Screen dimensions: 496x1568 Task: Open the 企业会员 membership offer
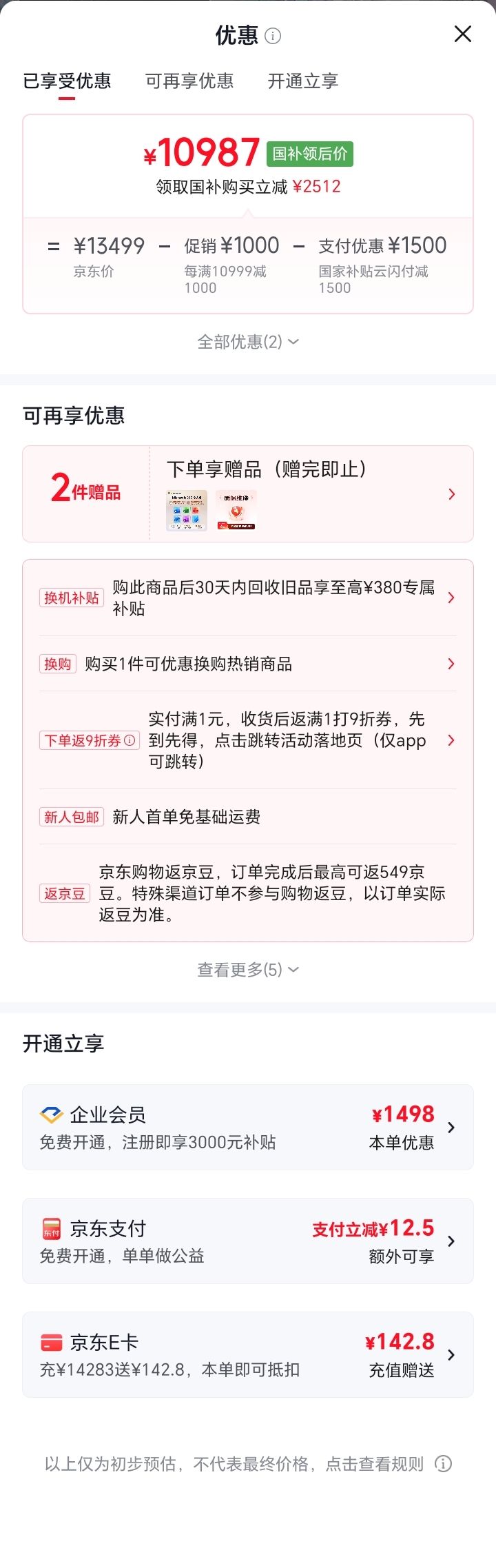point(248,1127)
